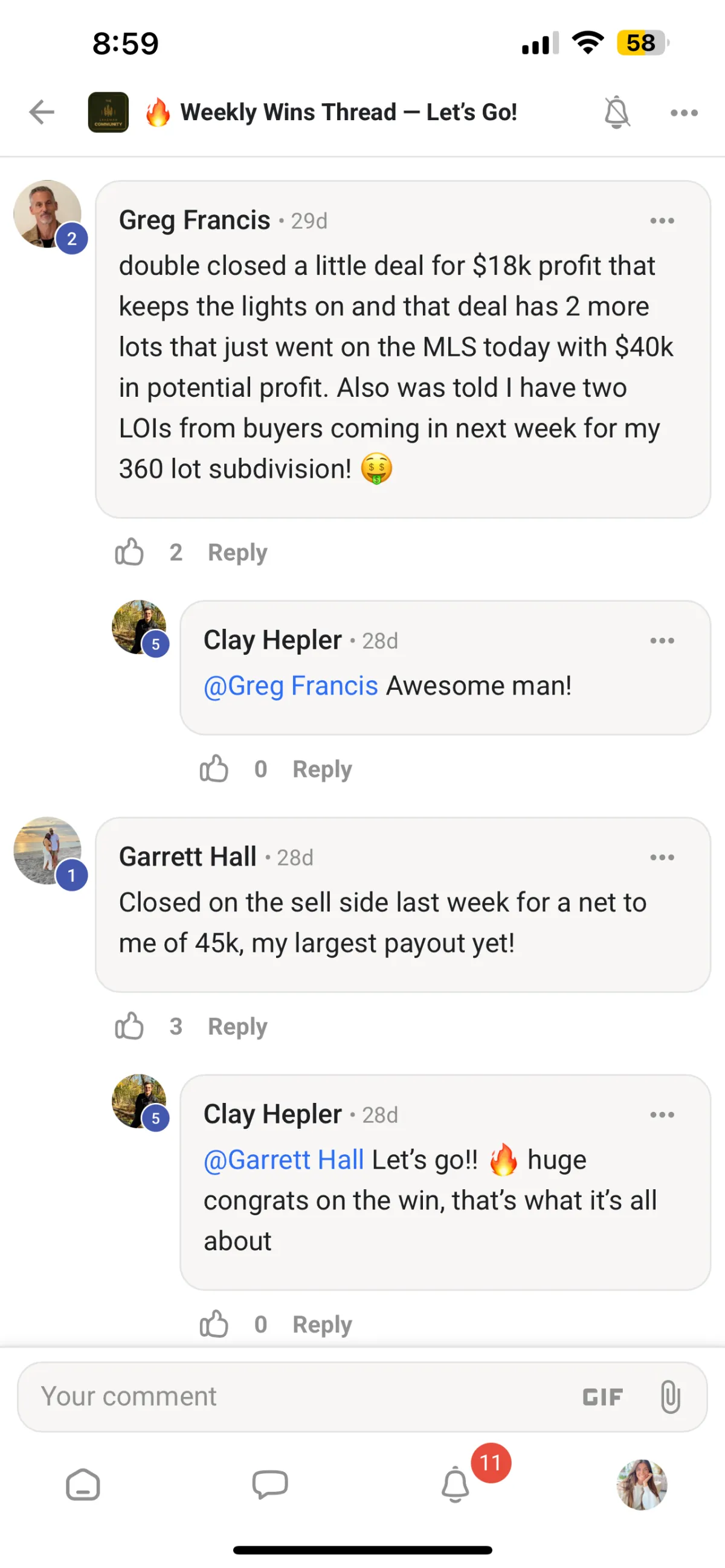
Task: Reply to Greg Francis's comment
Action: click(237, 552)
